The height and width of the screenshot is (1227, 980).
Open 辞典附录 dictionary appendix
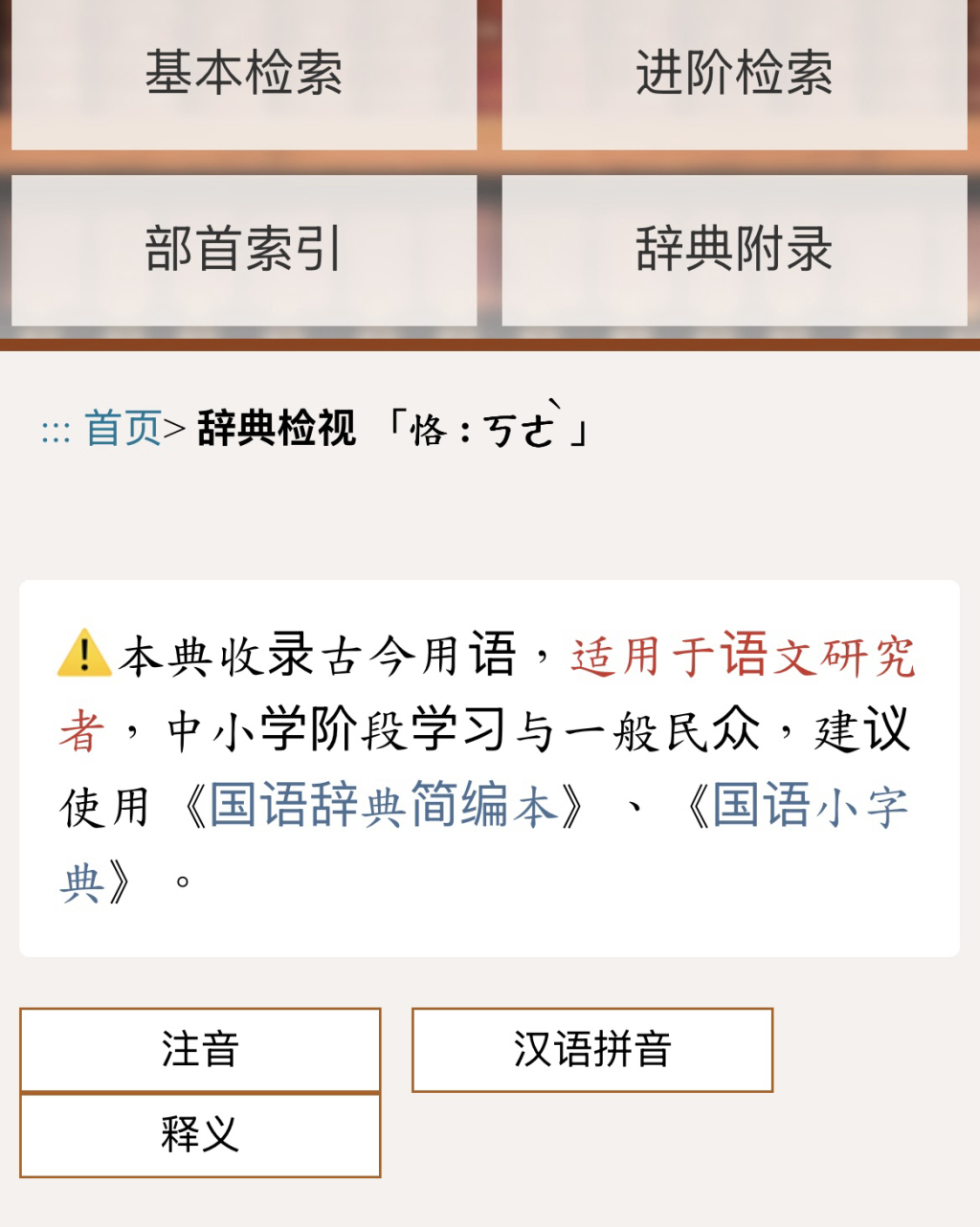[734, 250]
